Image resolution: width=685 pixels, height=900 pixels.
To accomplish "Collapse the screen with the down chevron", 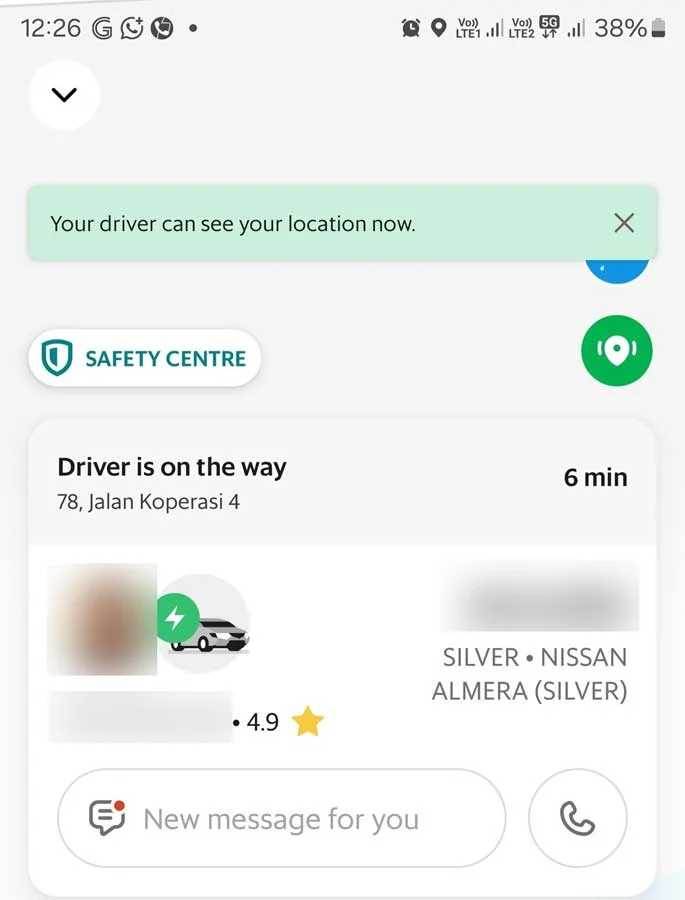I will [64, 95].
